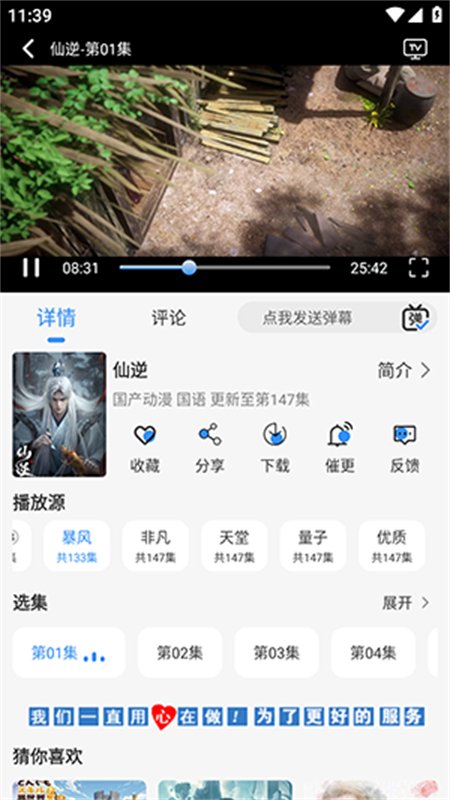This screenshot has height=800, width=450.
Task: Play episode 第04集
Action: click(373, 653)
